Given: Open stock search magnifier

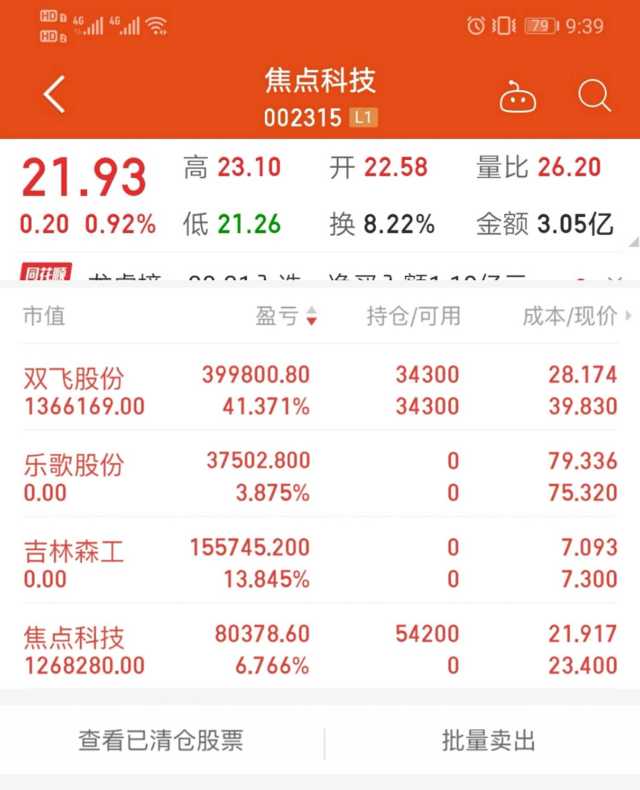Looking at the screenshot, I should (594, 96).
